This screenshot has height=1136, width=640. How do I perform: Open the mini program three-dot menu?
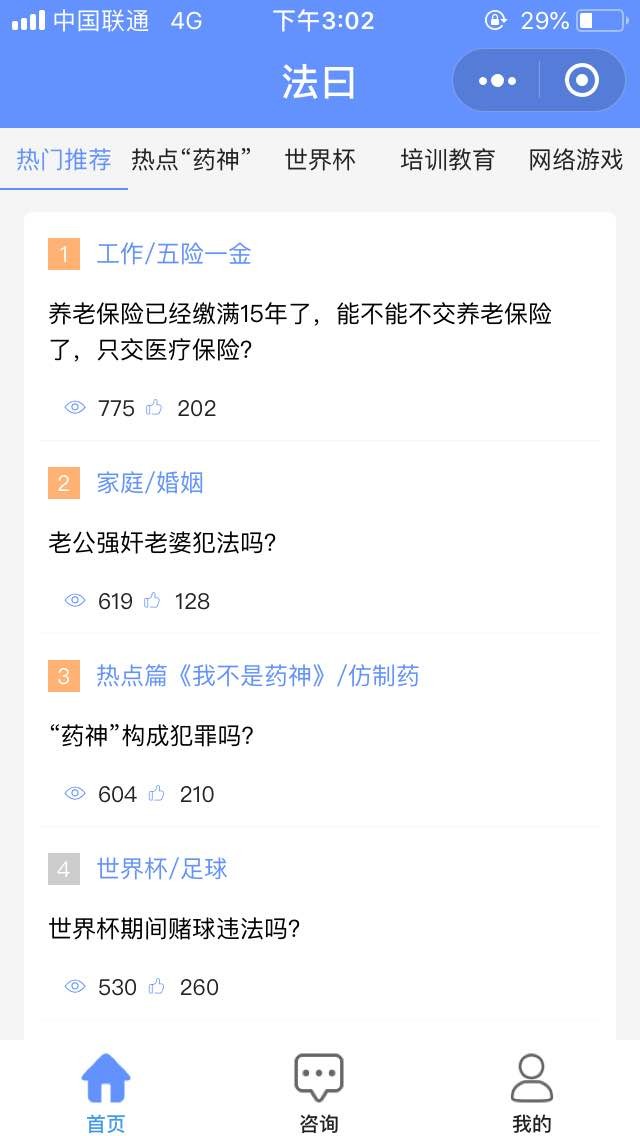point(497,80)
